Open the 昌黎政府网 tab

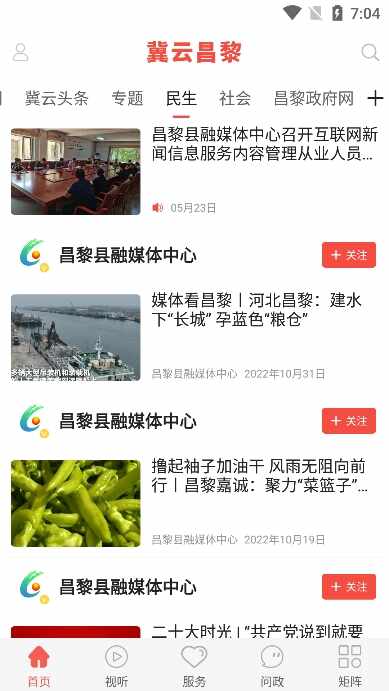[314, 98]
